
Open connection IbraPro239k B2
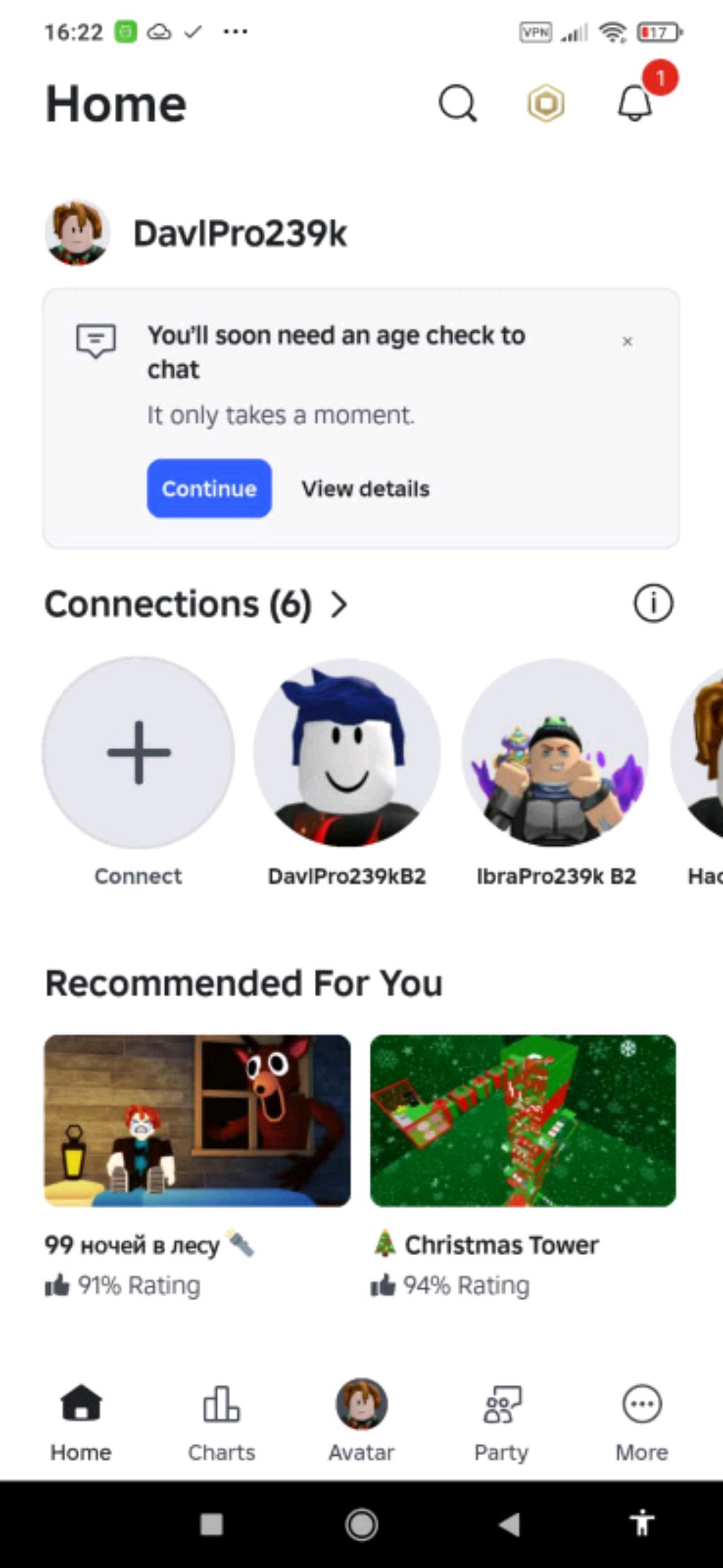[x=556, y=753]
